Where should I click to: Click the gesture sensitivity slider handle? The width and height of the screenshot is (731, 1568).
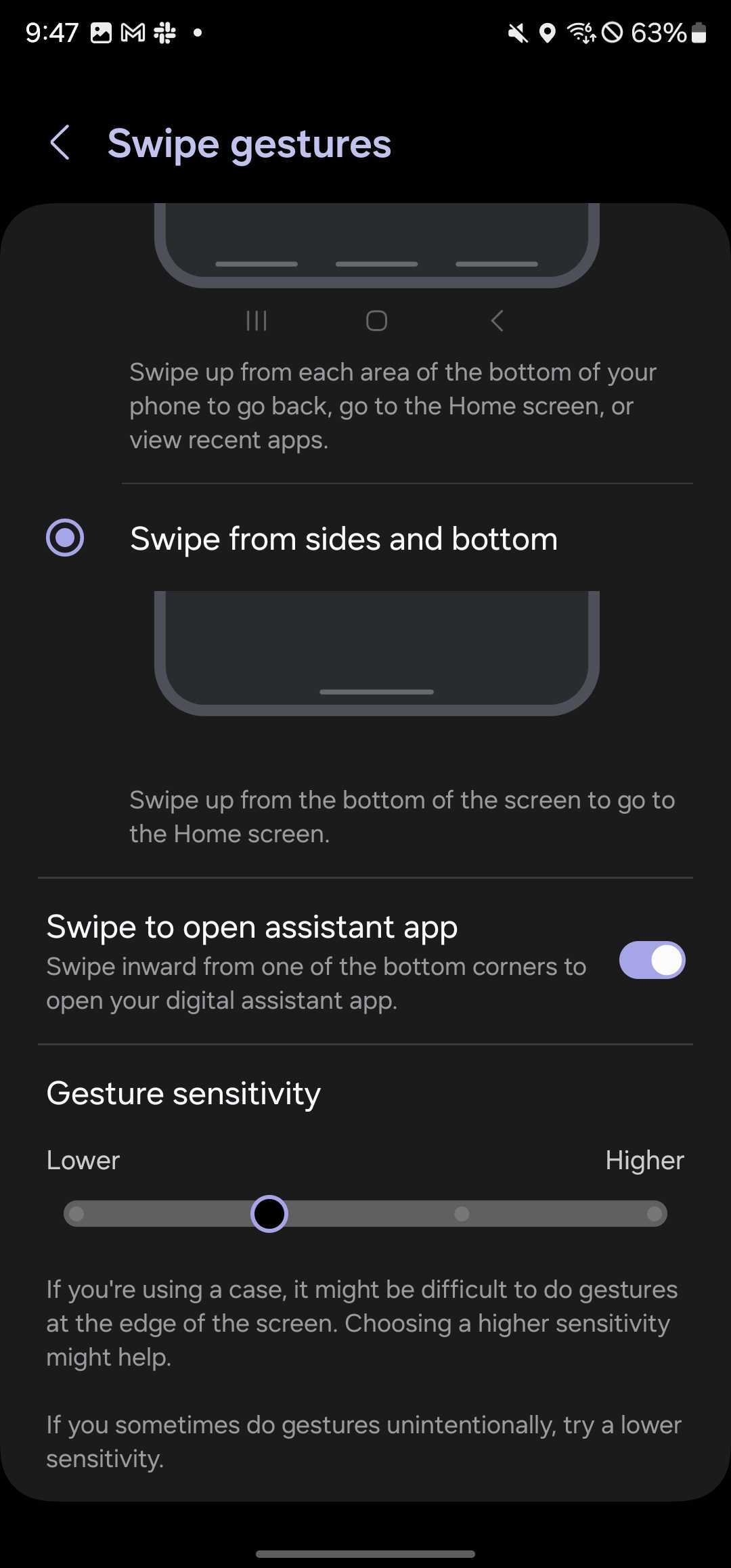click(269, 1213)
